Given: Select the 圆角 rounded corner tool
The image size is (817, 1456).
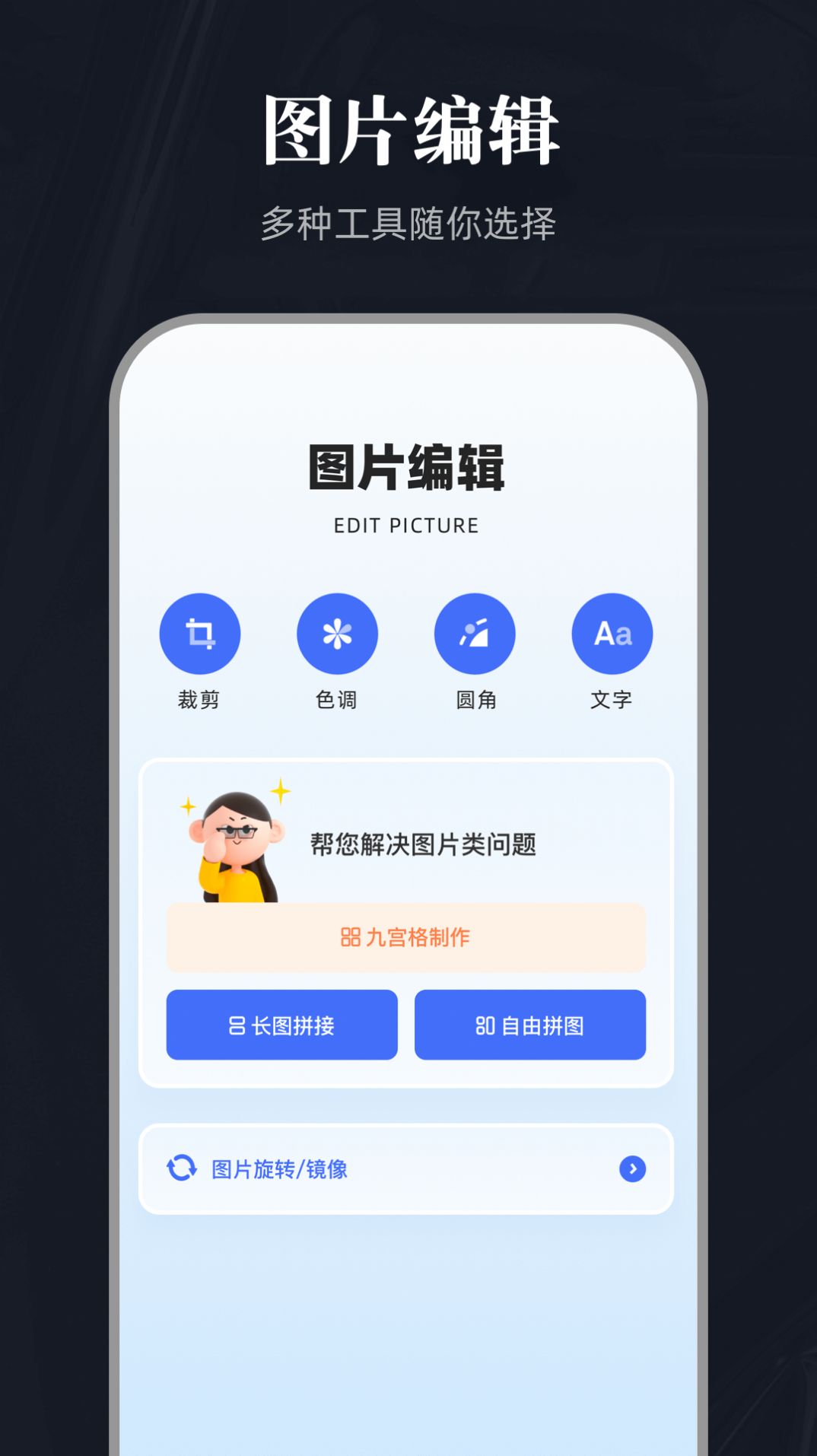Looking at the screenshot, I should pyautogui.click(x=475, y=633).
